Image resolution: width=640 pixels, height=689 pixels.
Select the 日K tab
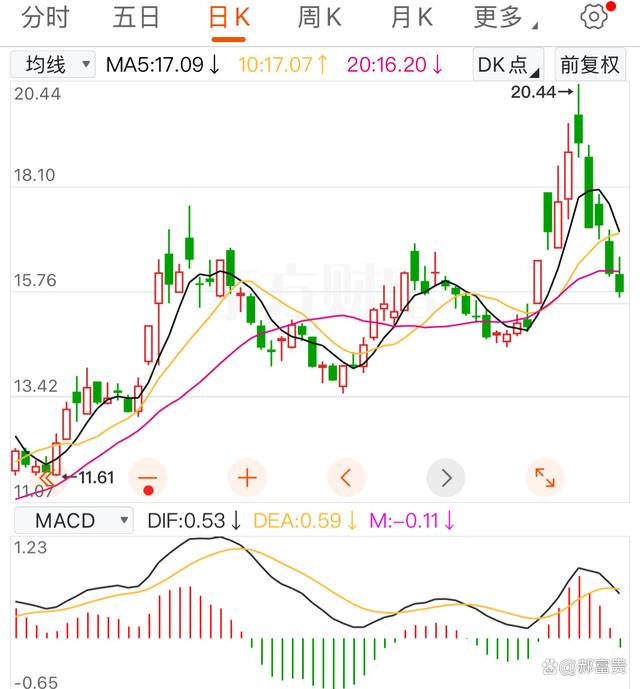(228, 17)
